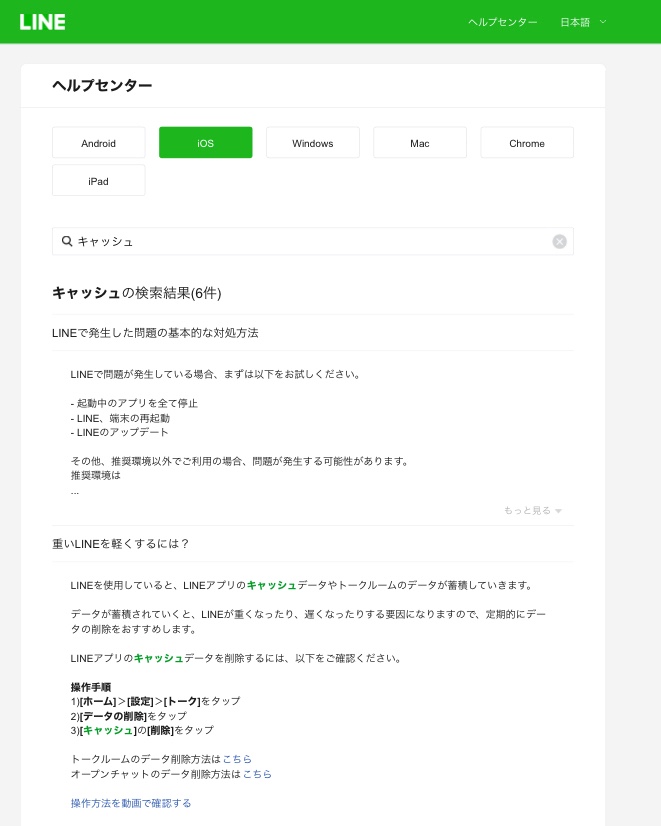This screenshot has width=661, height=826.
Task: Focus the search field containing キャッシュ
Action: coord(300,241)
